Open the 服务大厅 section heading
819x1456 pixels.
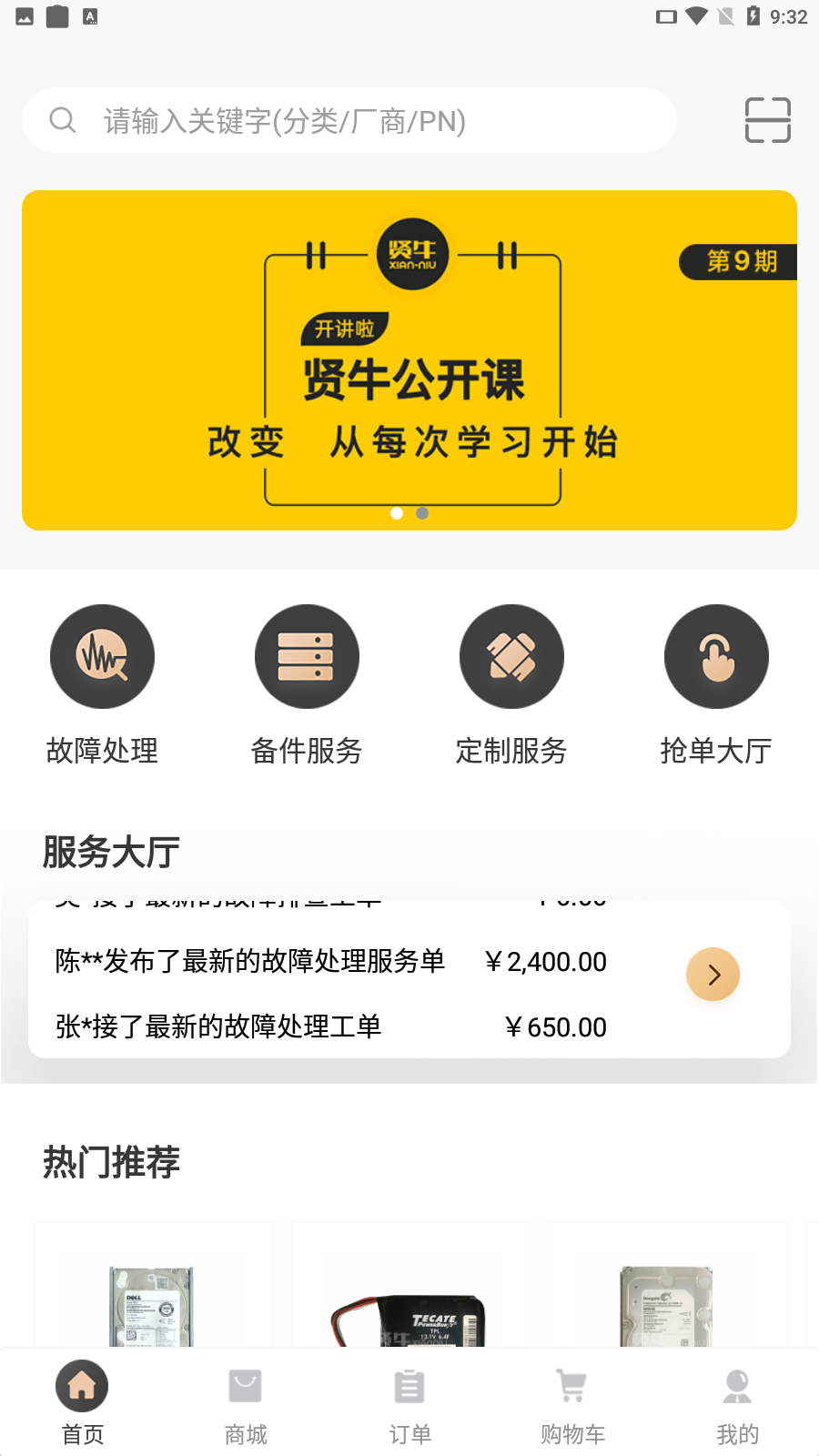tap(109, 852)
